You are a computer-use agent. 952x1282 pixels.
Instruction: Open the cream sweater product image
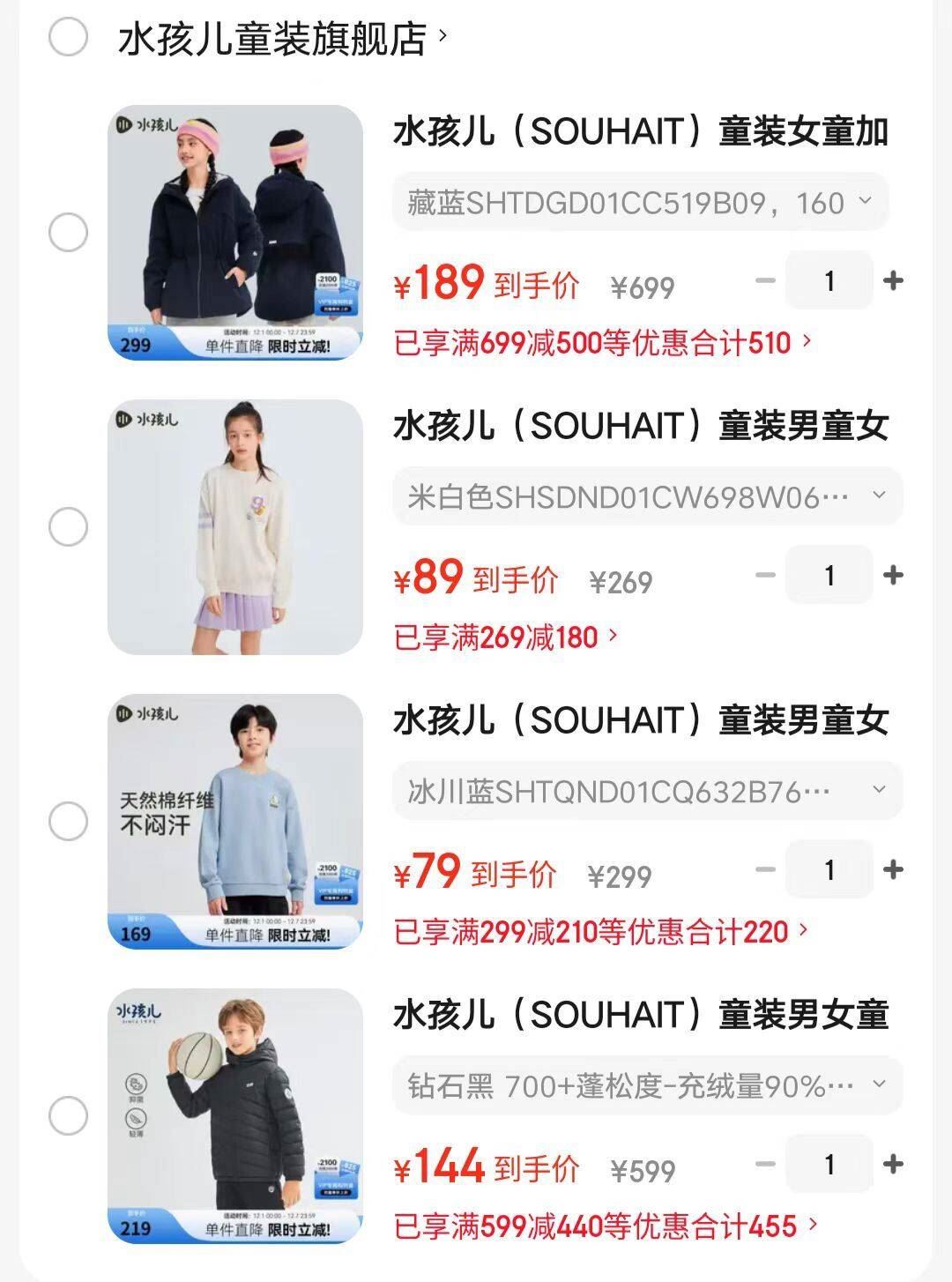[235, 527]
